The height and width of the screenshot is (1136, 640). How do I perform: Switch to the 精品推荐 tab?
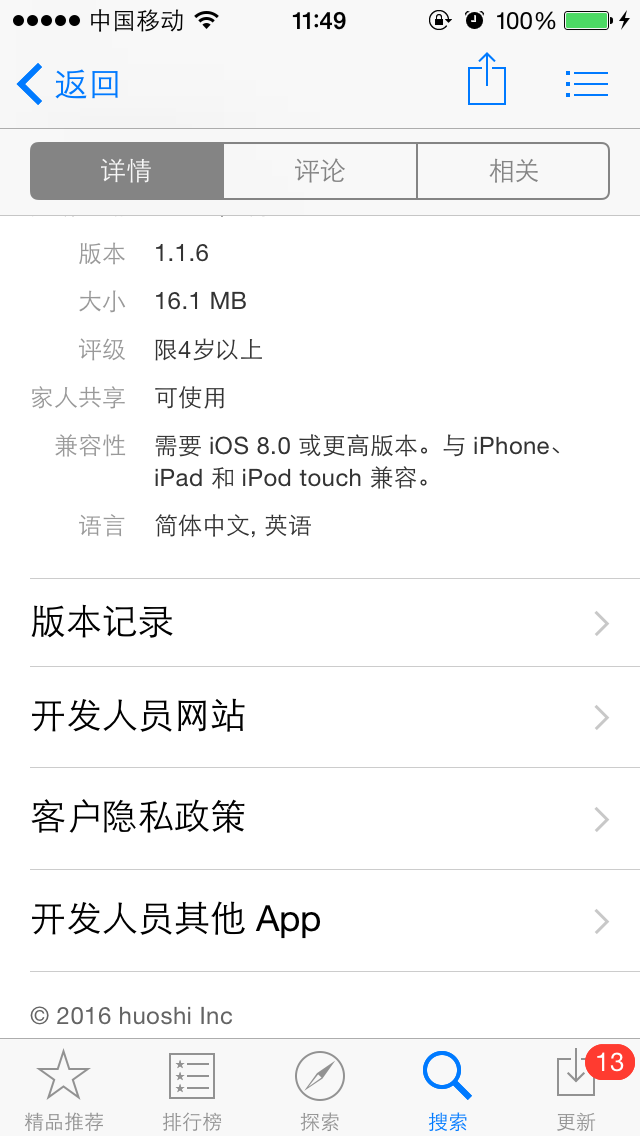(64, 1089)
